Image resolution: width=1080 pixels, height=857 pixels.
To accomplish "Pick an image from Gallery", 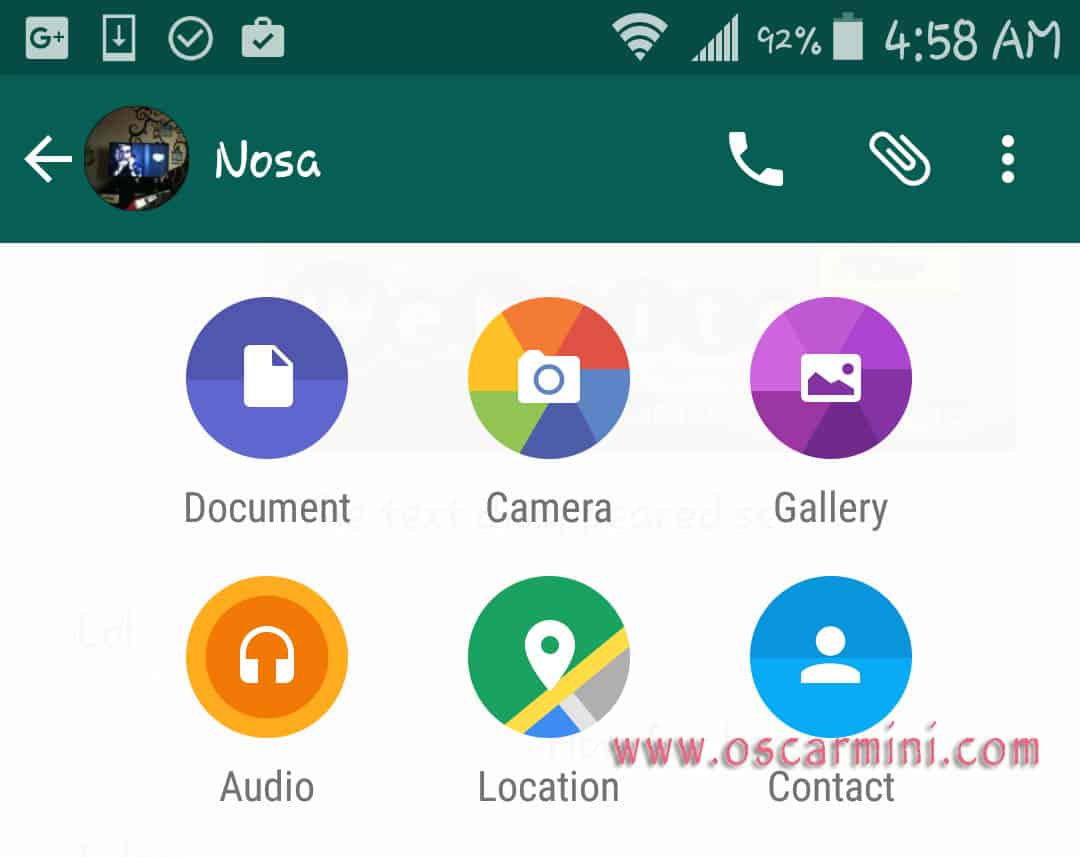I will click(831, 378).
